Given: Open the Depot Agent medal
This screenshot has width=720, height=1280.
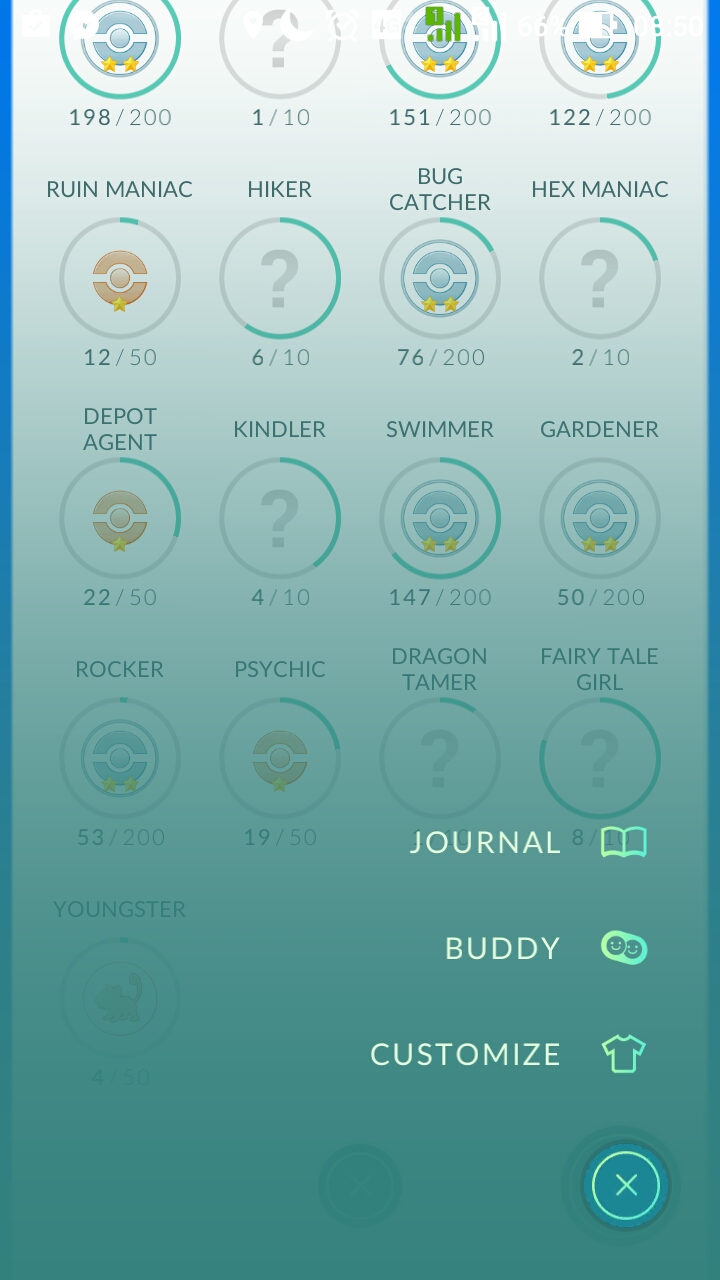Looking at the screenshot, I should (x=120, y=518).
